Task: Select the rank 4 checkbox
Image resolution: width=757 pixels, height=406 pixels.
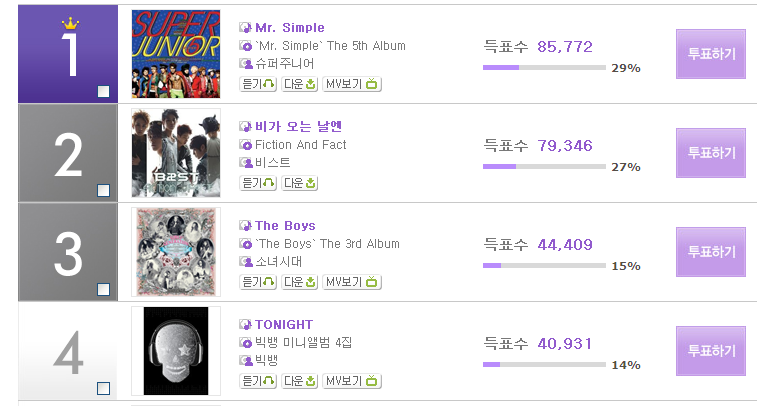Action: (x=104, y=388)
